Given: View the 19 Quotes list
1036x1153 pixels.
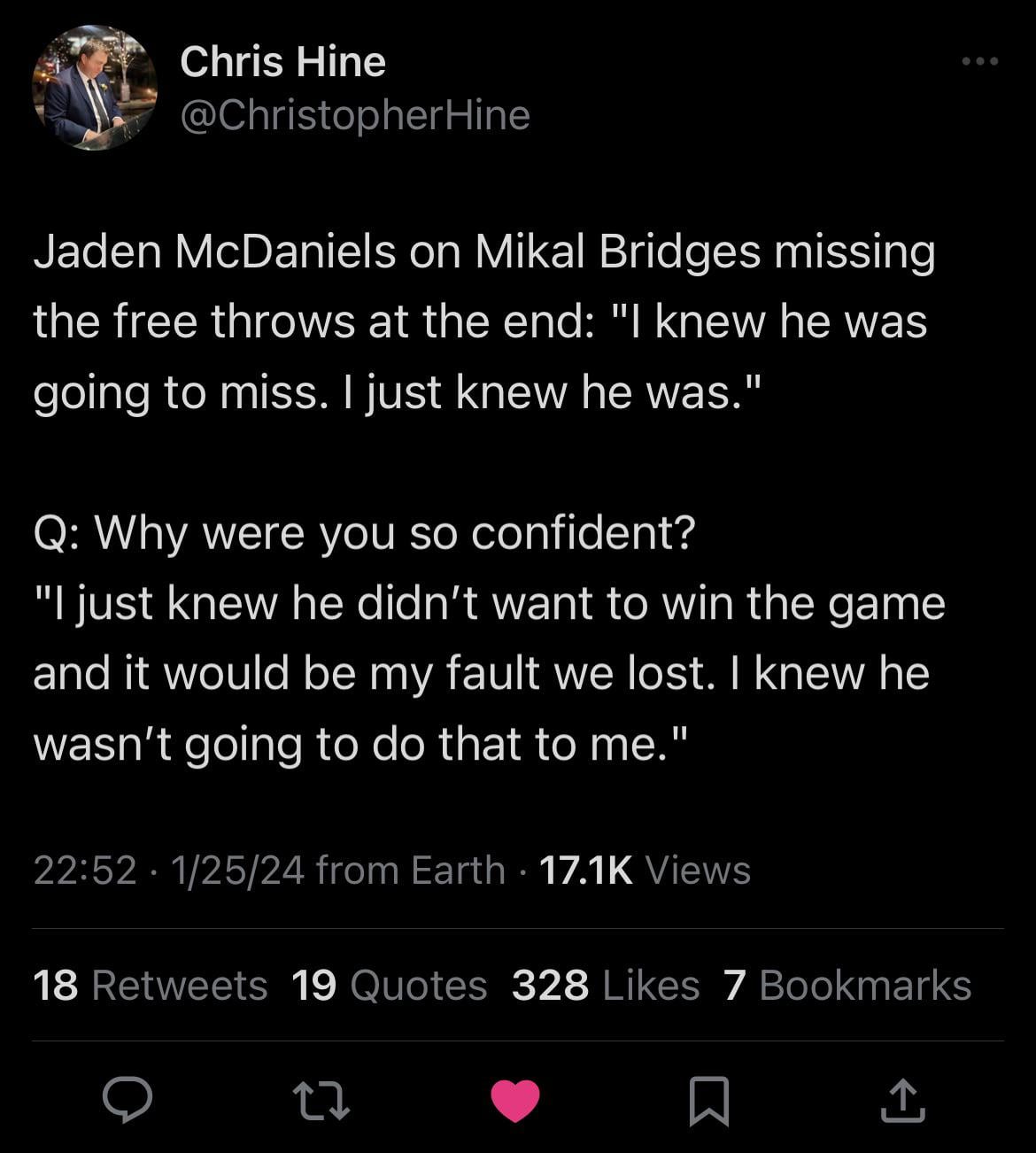Looking at the screenshot, I should 390,986.
